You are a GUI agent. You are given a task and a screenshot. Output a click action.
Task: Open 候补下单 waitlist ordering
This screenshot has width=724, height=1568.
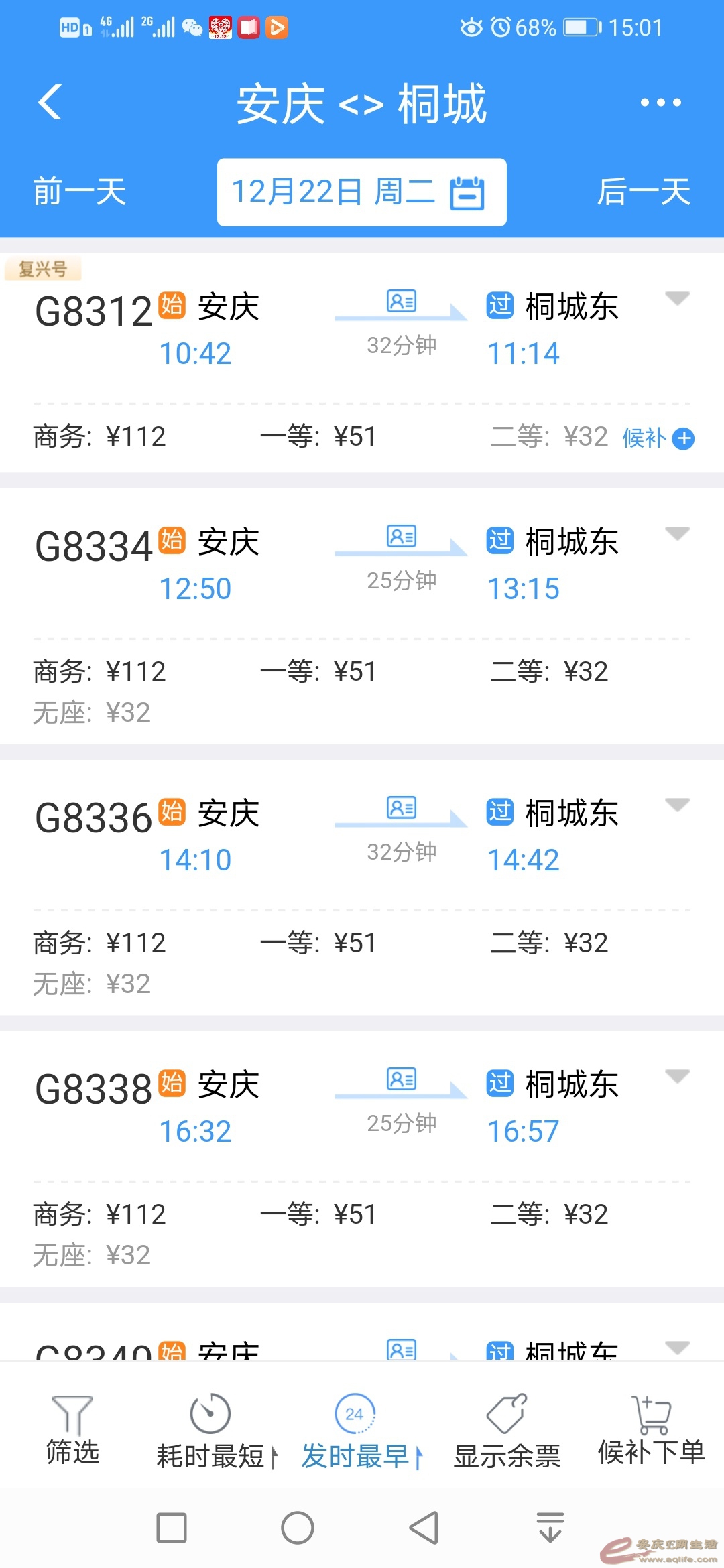[651, 1431]
